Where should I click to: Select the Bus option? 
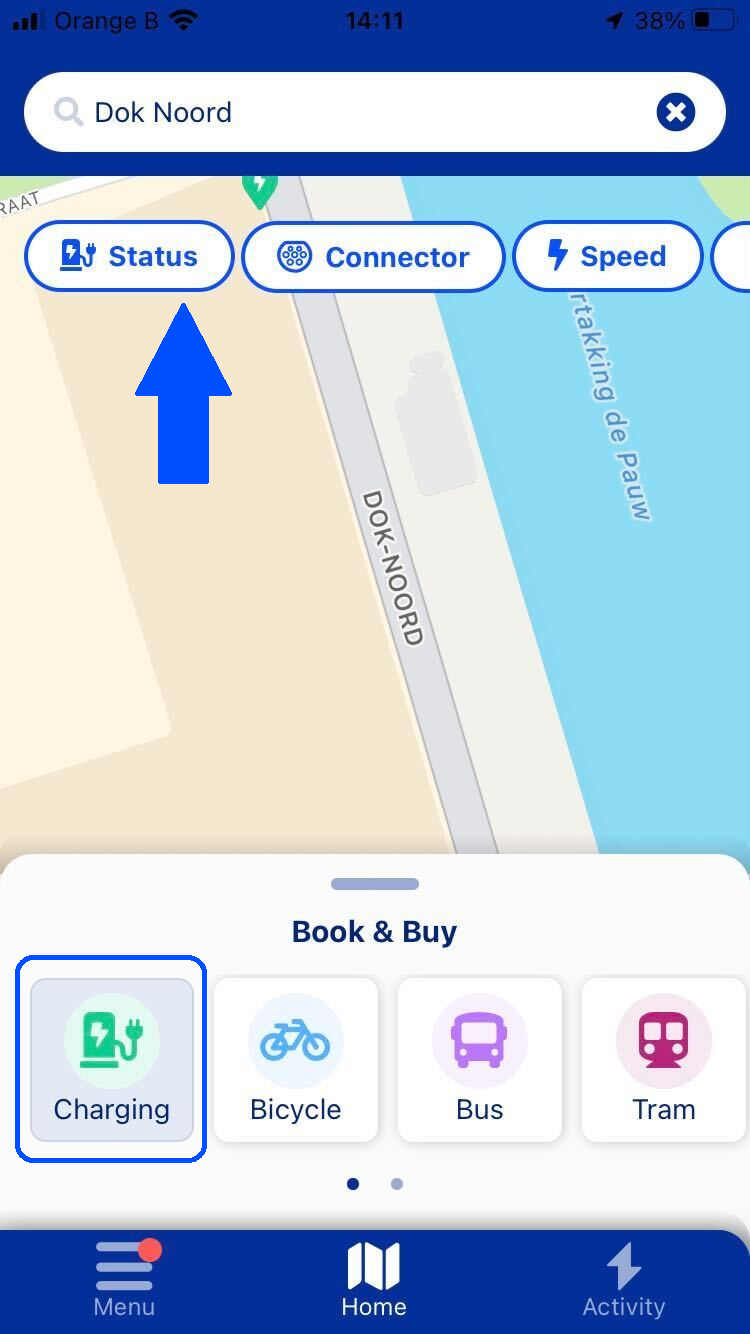480,1060
